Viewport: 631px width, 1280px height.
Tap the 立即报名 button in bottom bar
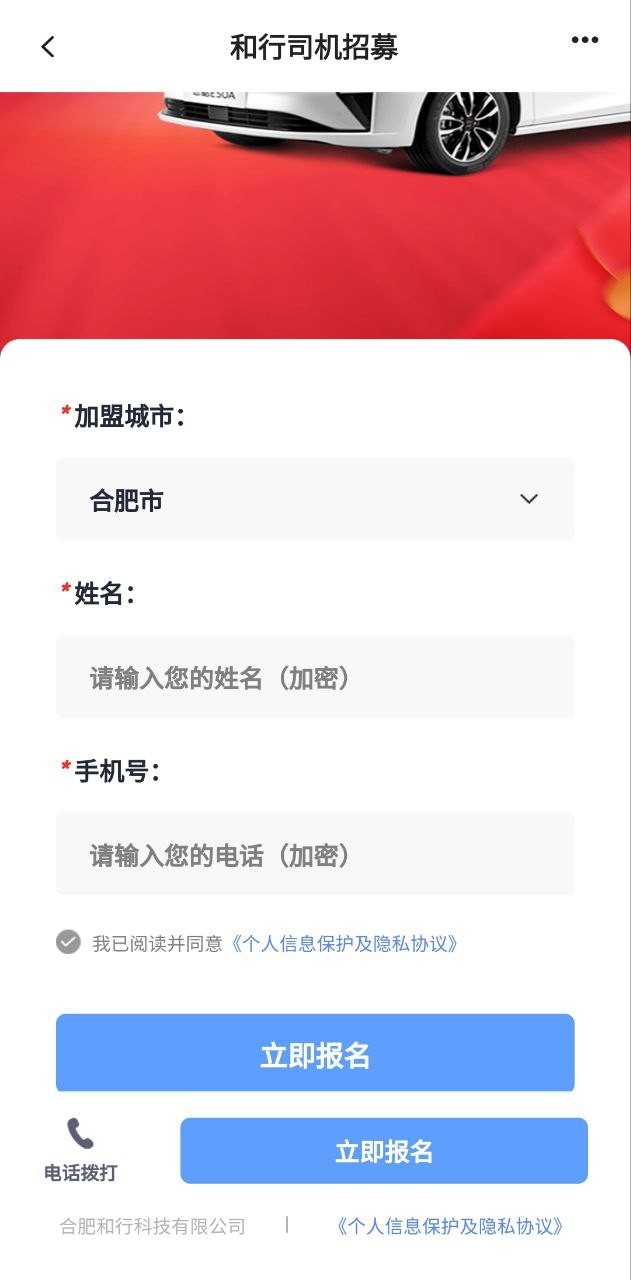coord(384,1151)
